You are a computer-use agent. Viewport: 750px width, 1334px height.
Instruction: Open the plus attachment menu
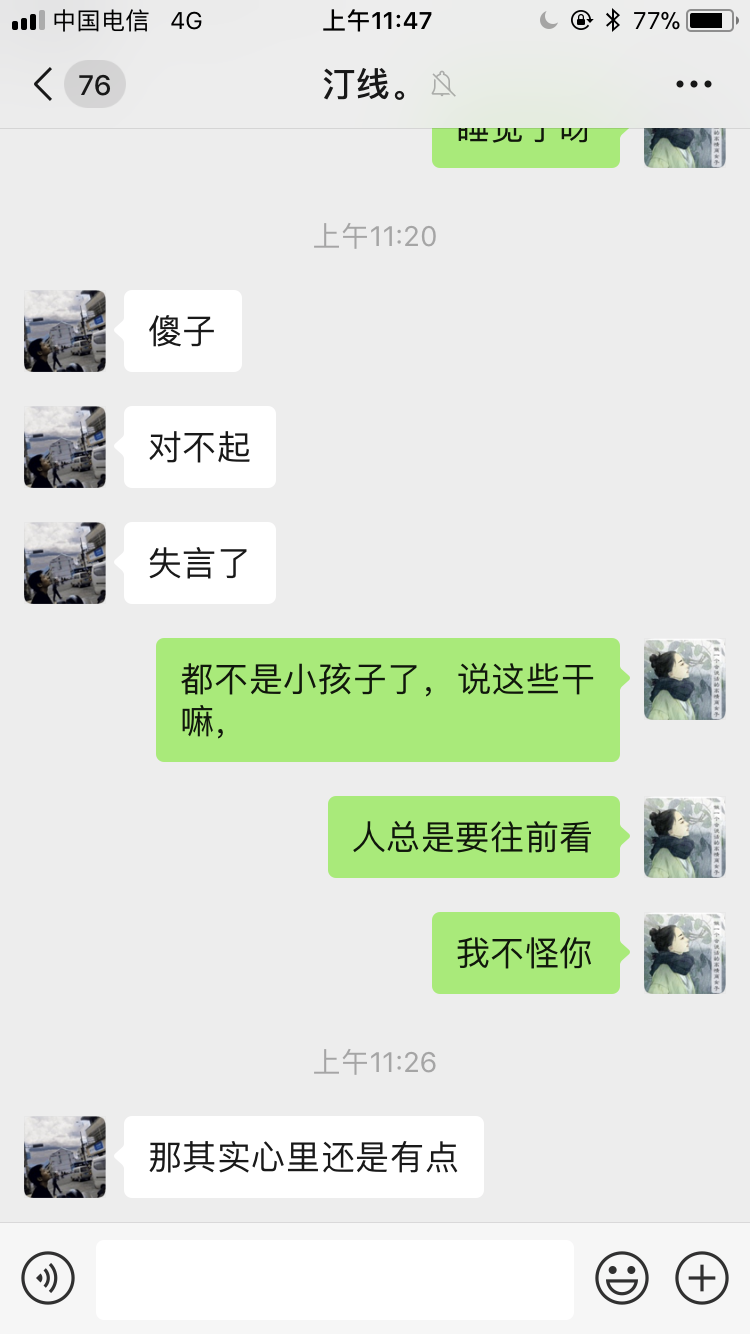(702, 1278)
